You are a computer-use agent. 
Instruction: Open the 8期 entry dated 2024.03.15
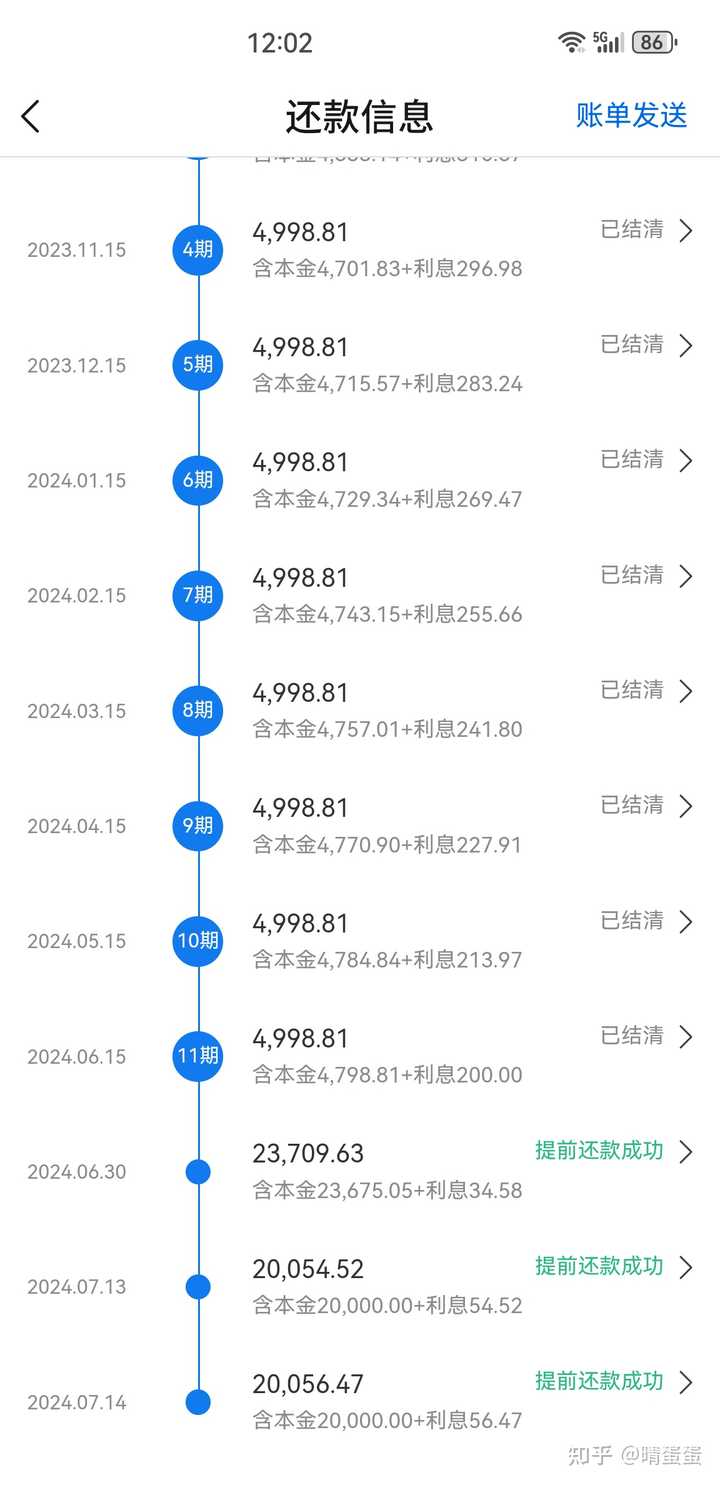pos(360,711)
